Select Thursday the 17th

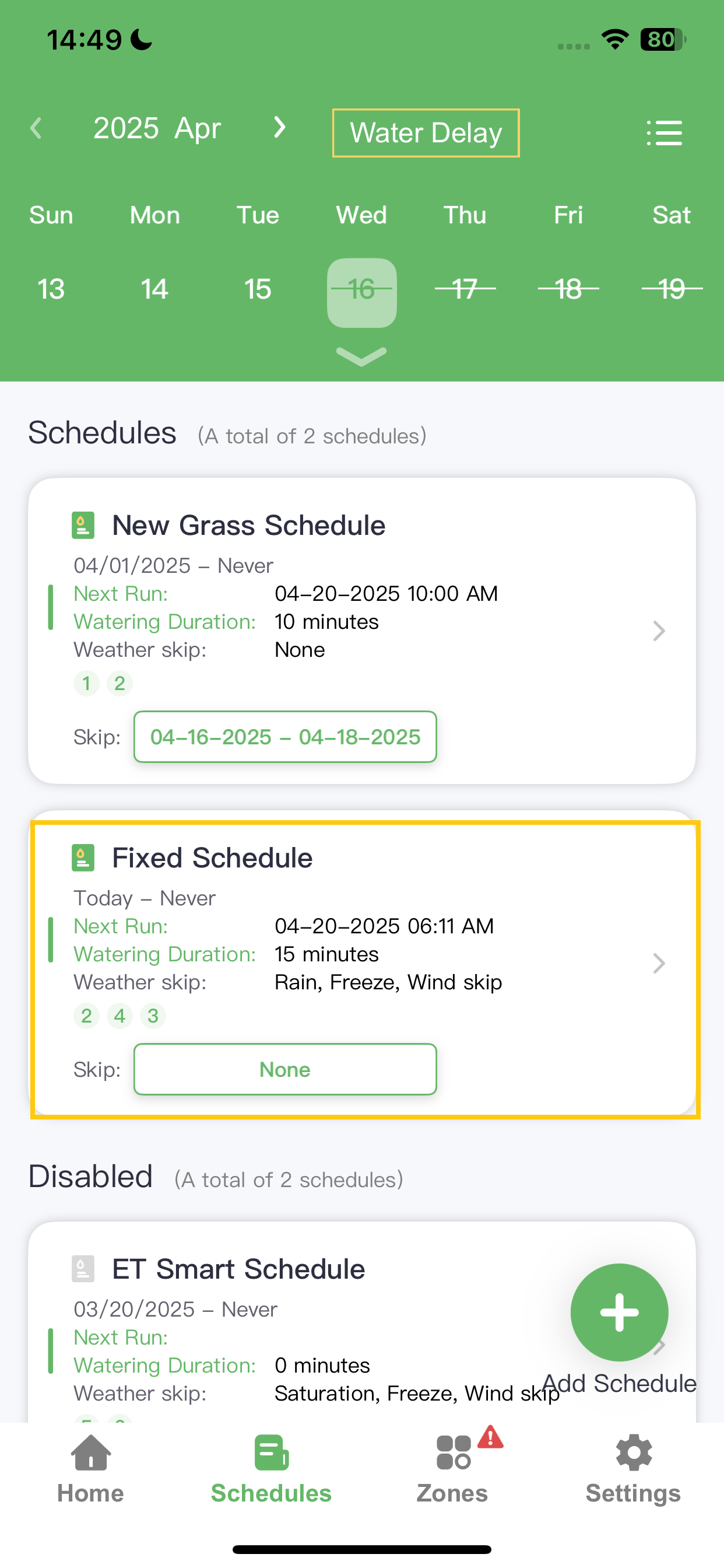465,289
